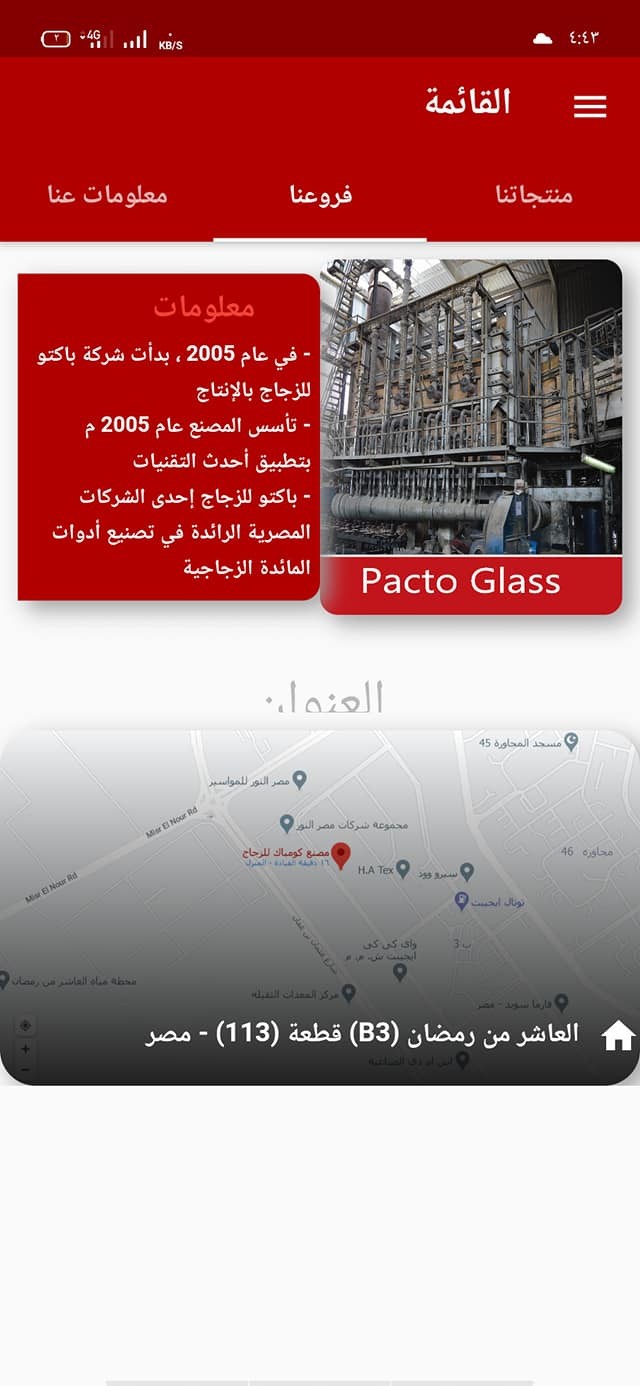
Task: Go to the معلومات عنا tab
Action: [x=107, y=194]
